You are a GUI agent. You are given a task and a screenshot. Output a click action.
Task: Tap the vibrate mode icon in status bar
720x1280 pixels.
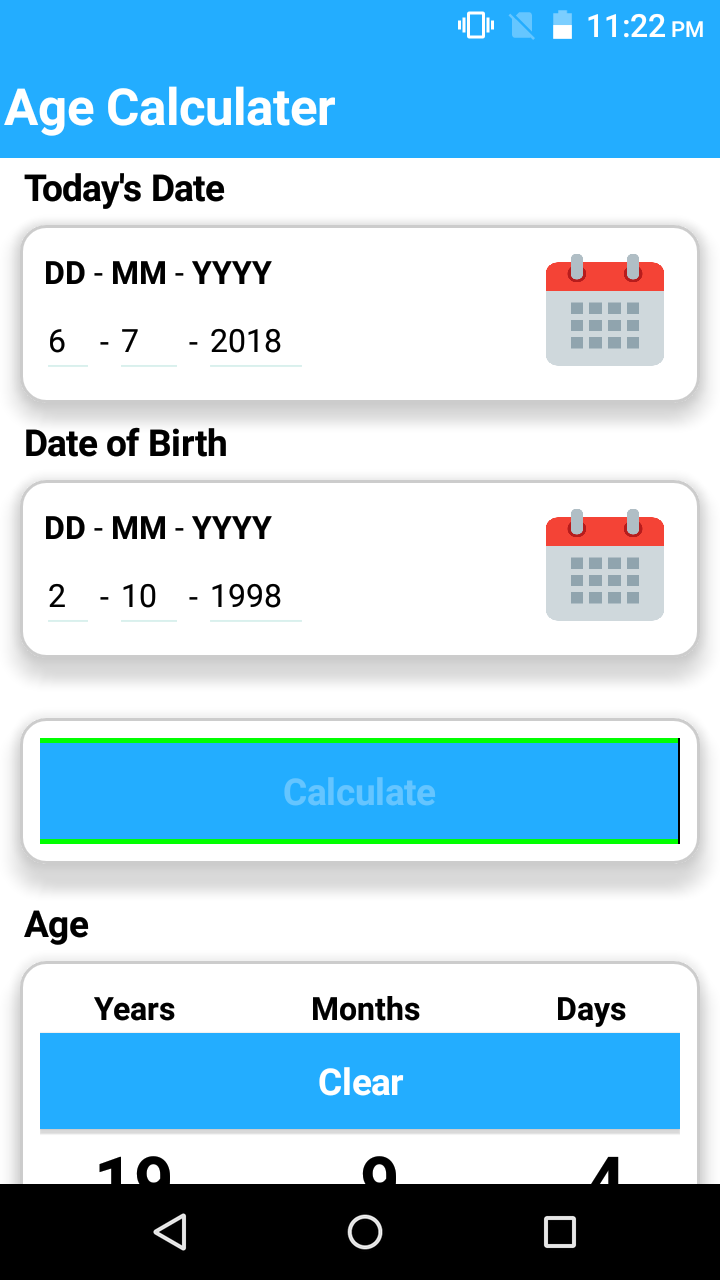coord(474,25)
